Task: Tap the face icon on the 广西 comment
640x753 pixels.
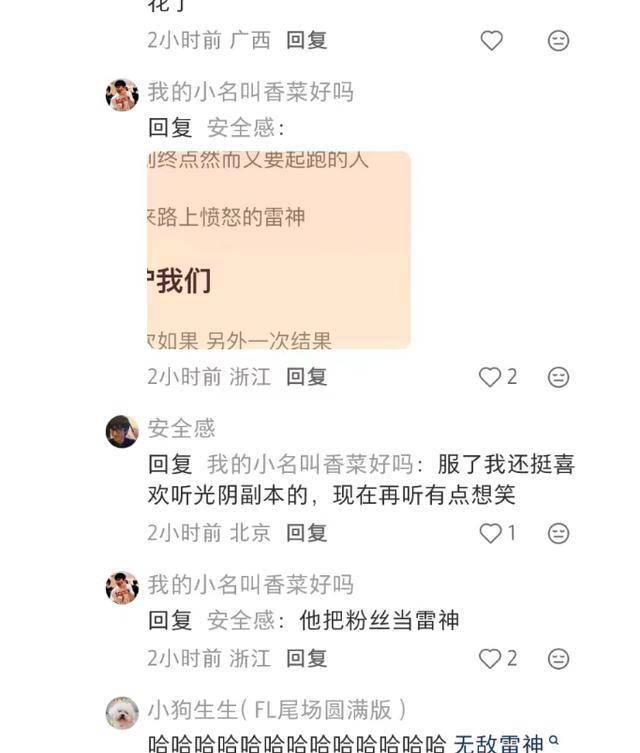Action: pyautogui.click(x=559, y=40)
